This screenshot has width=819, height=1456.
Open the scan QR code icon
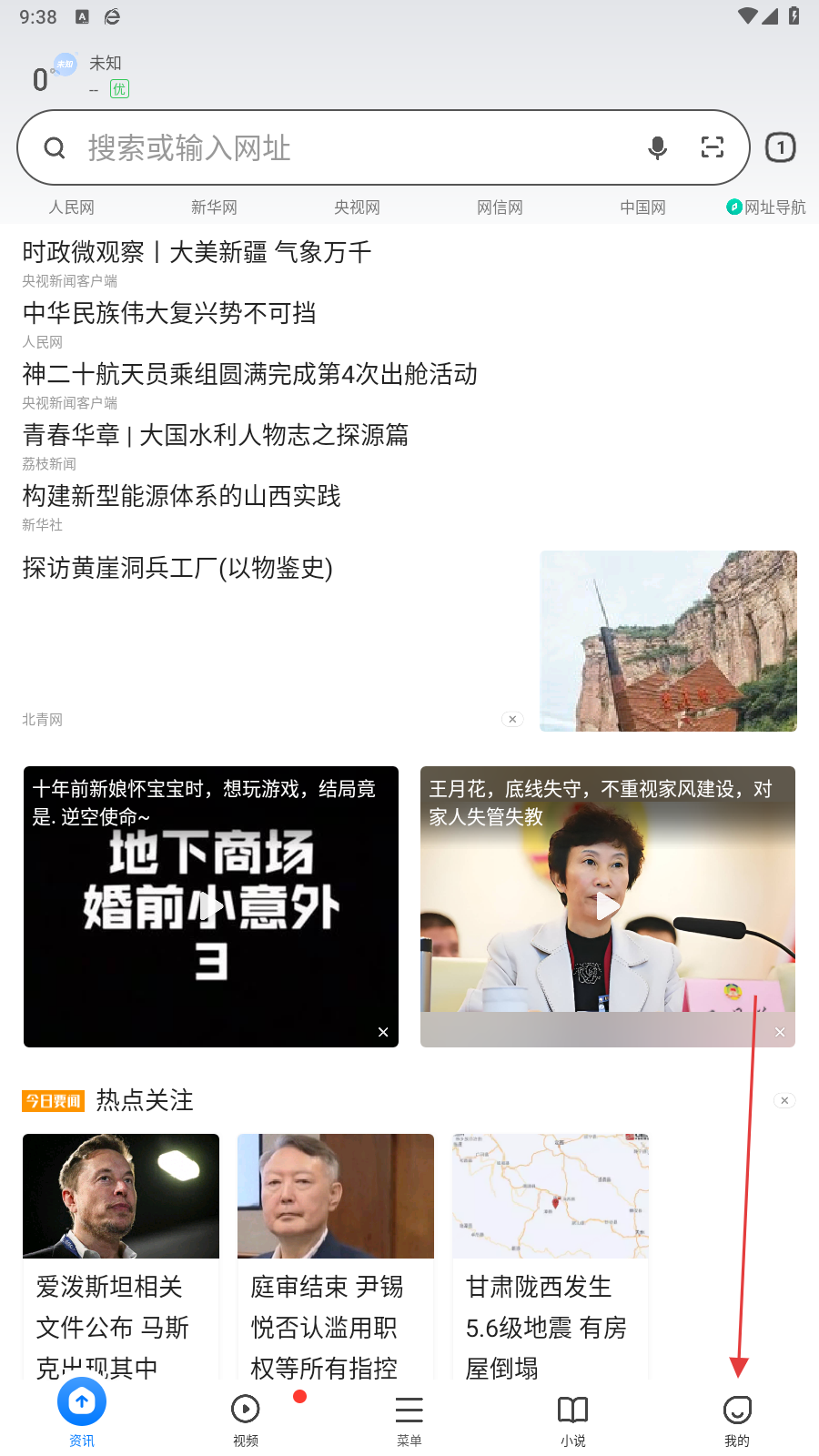click(x=713, y=147)
